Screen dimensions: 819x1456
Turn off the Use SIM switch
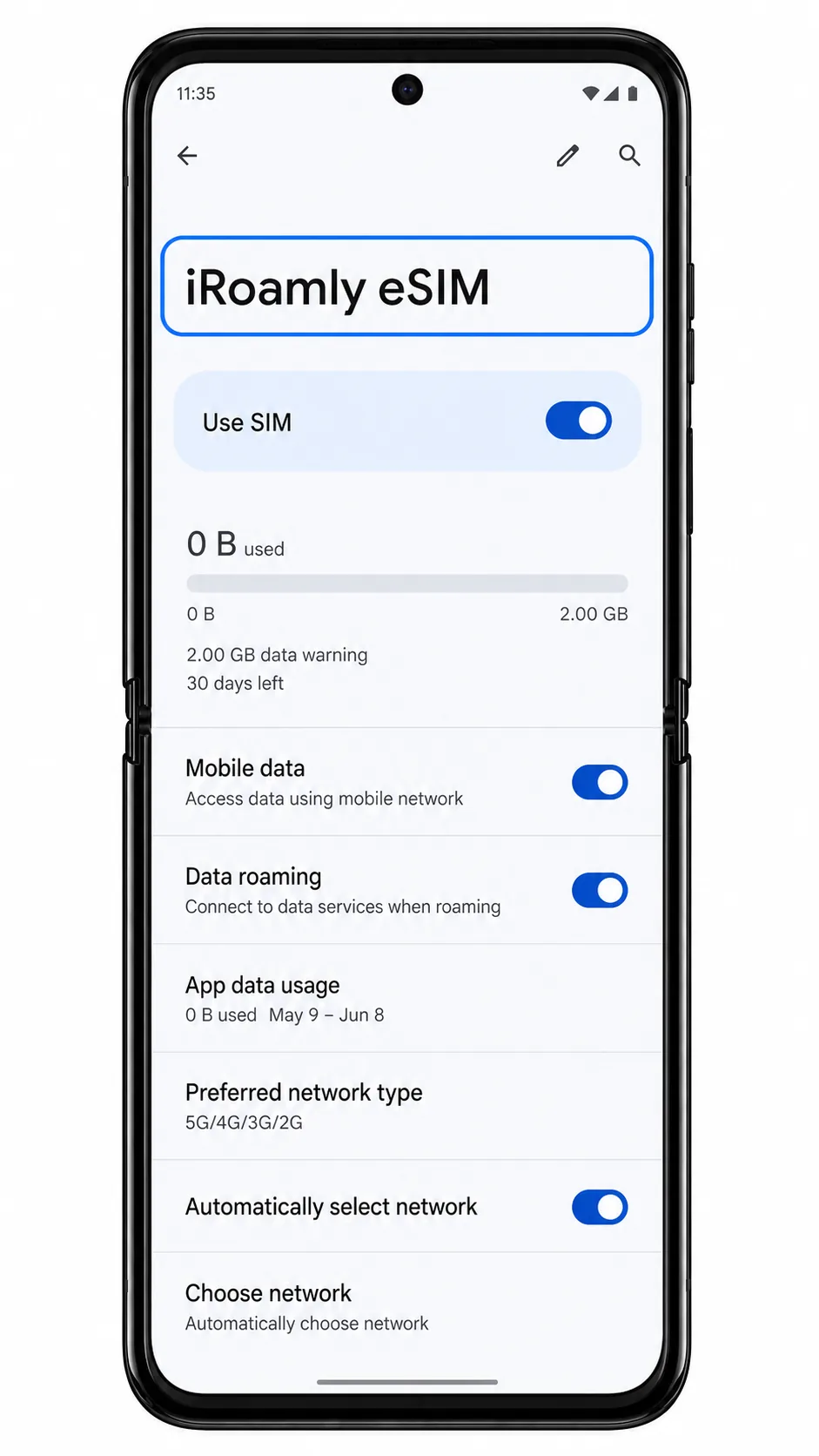(579, 421)
